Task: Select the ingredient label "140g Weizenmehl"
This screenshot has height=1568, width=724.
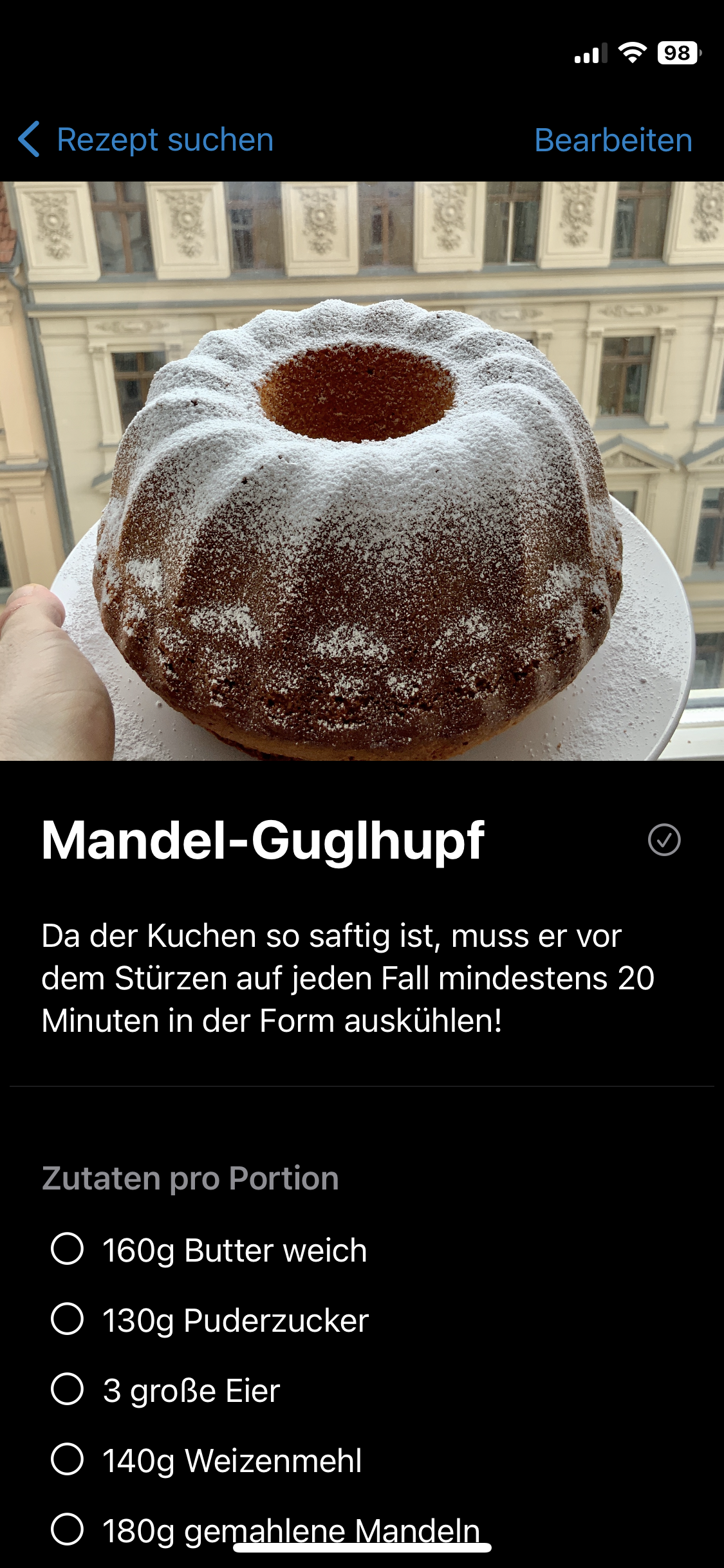Action: pyautogui.click(x=232, y=1459)
